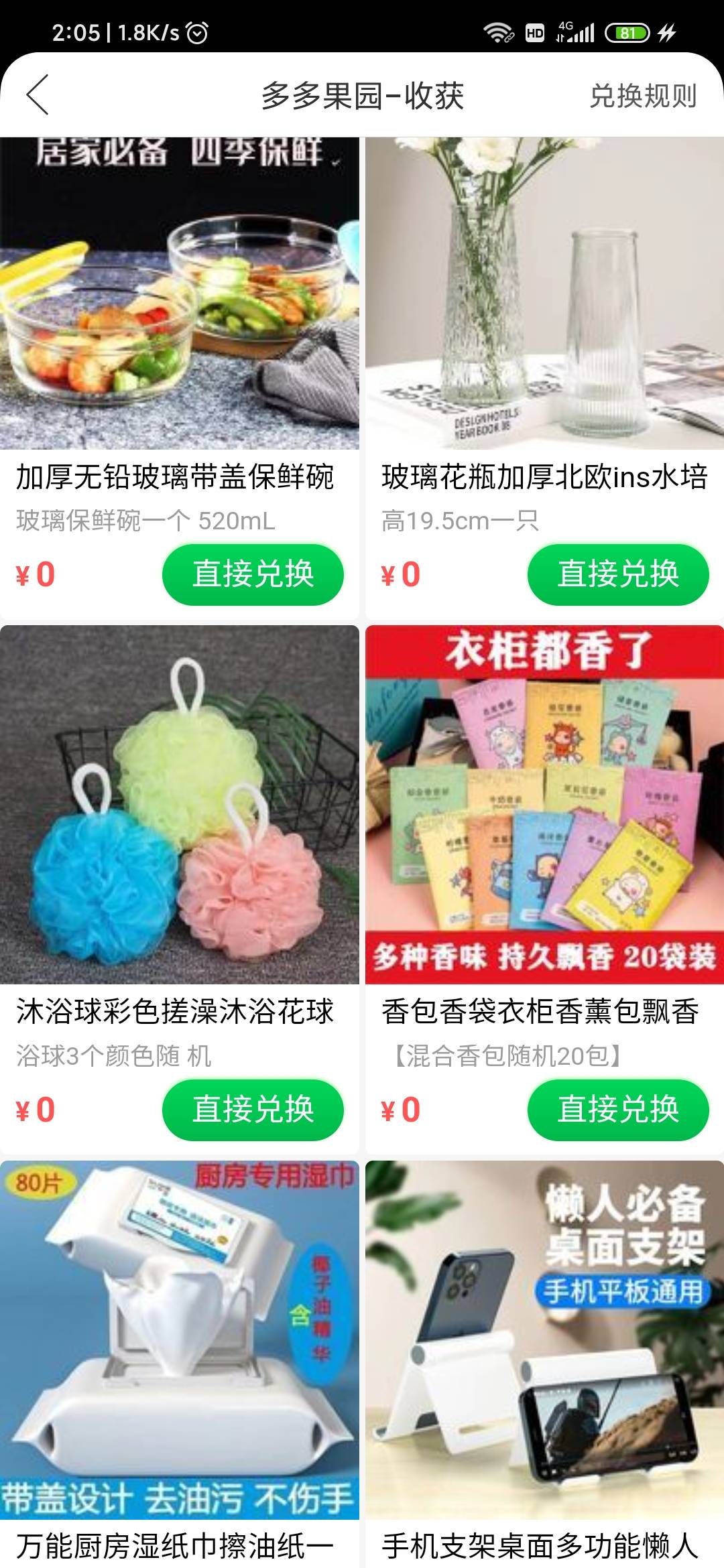Tap 直接兑换 for 沐浴球
Viewport: 724px width, 1568px height.
click(253, 1109)
